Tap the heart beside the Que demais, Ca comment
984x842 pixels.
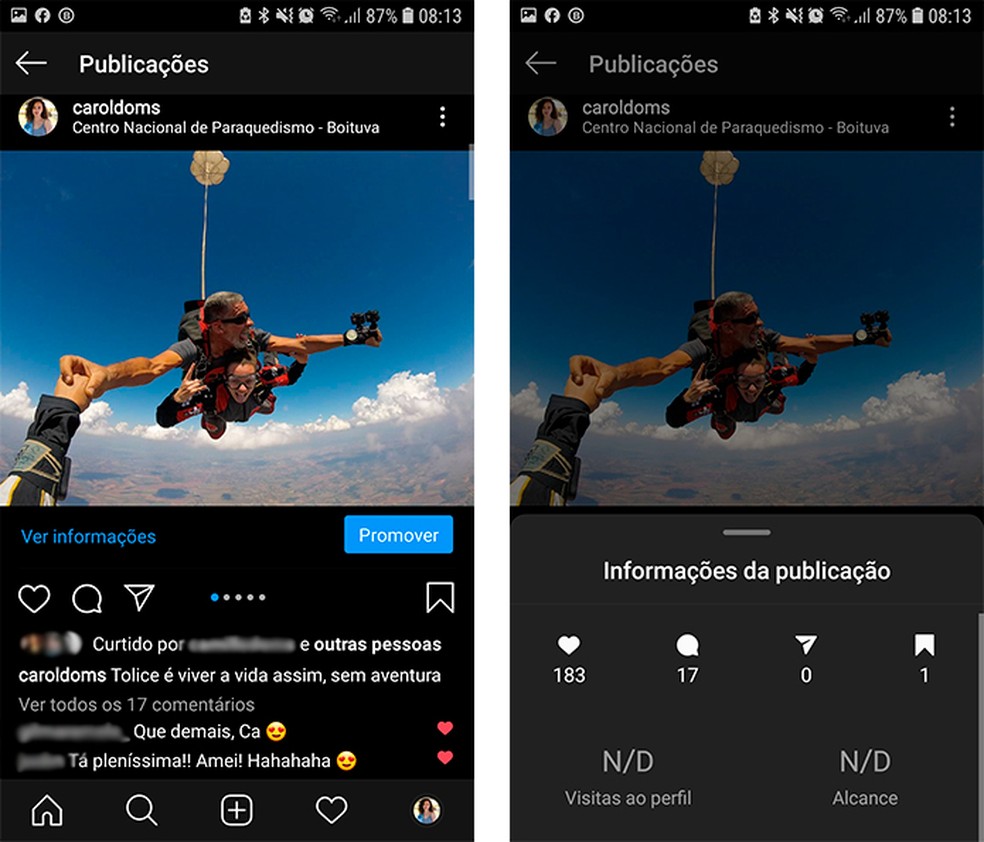[445, 728]
